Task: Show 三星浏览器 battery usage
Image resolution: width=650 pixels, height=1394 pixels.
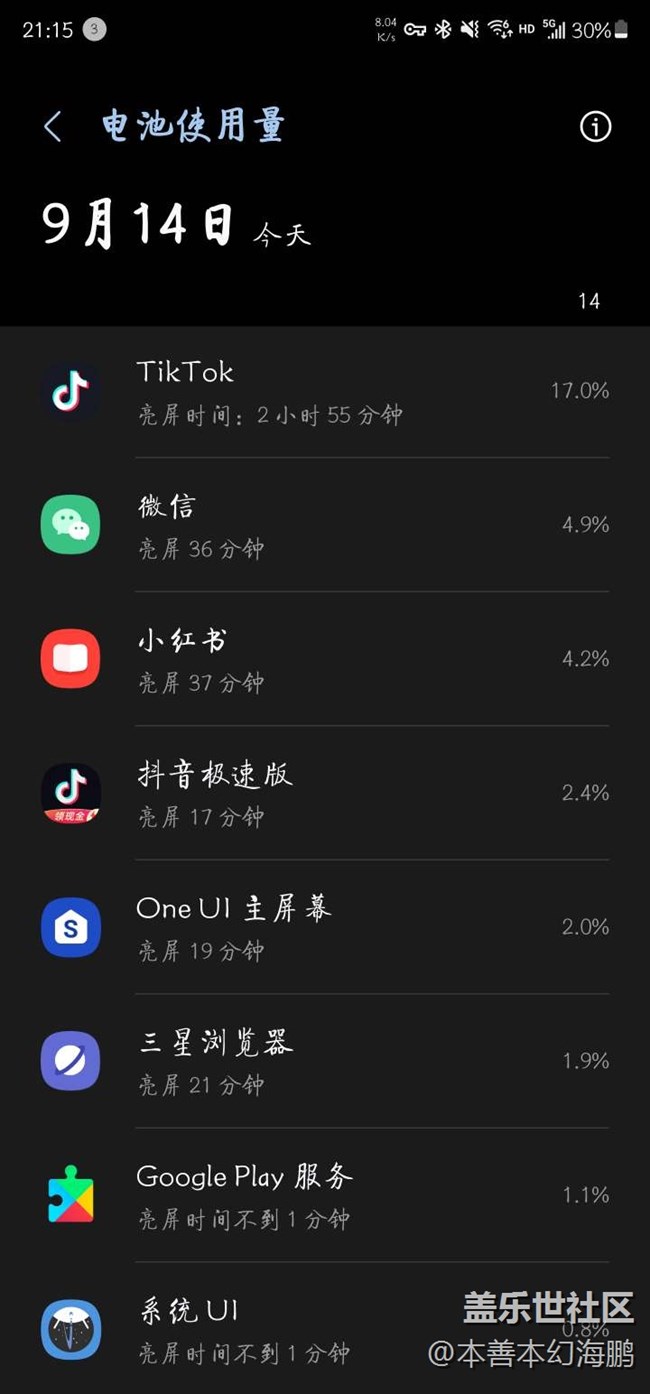Action: tap(325, 1061)
